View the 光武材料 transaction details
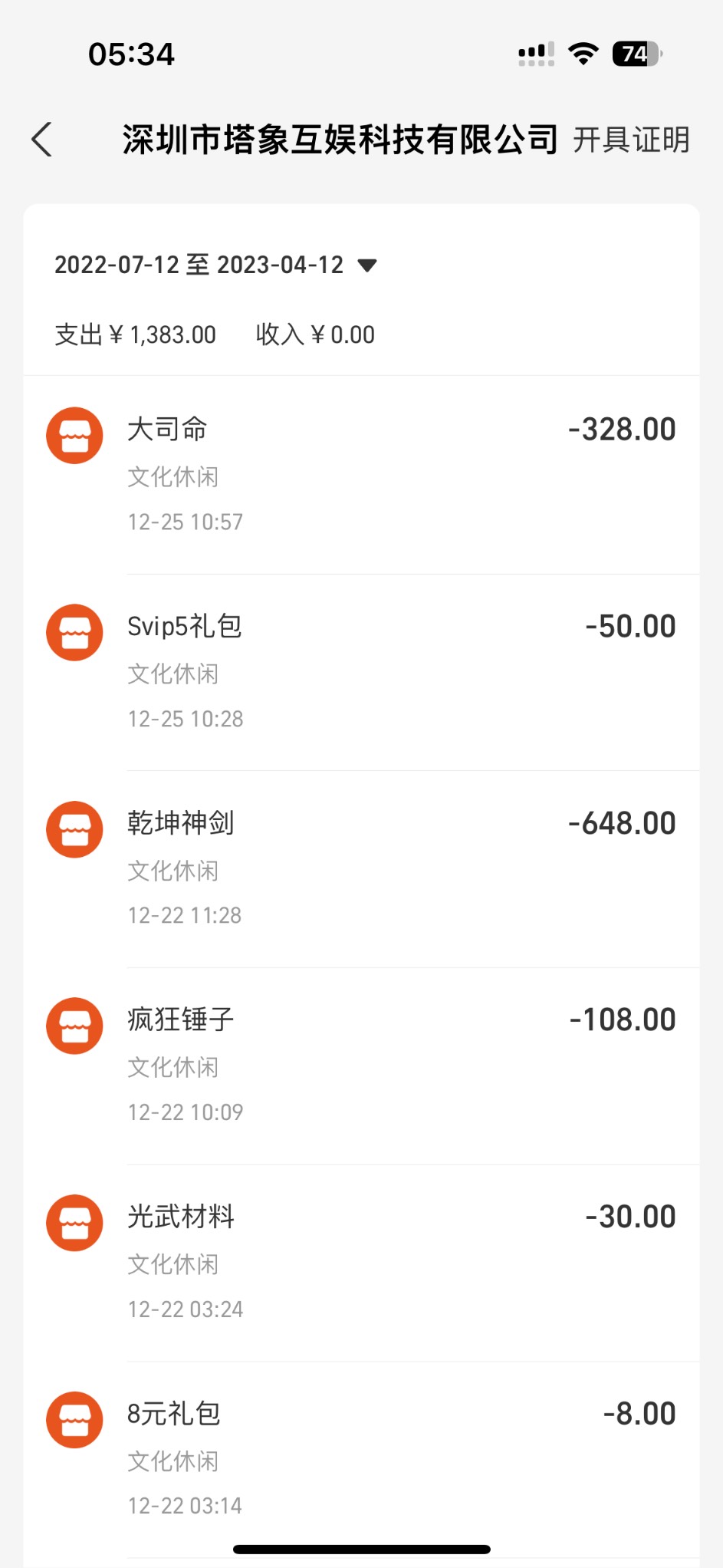This screenshot has height=1568, width=723. point(360,1262)
